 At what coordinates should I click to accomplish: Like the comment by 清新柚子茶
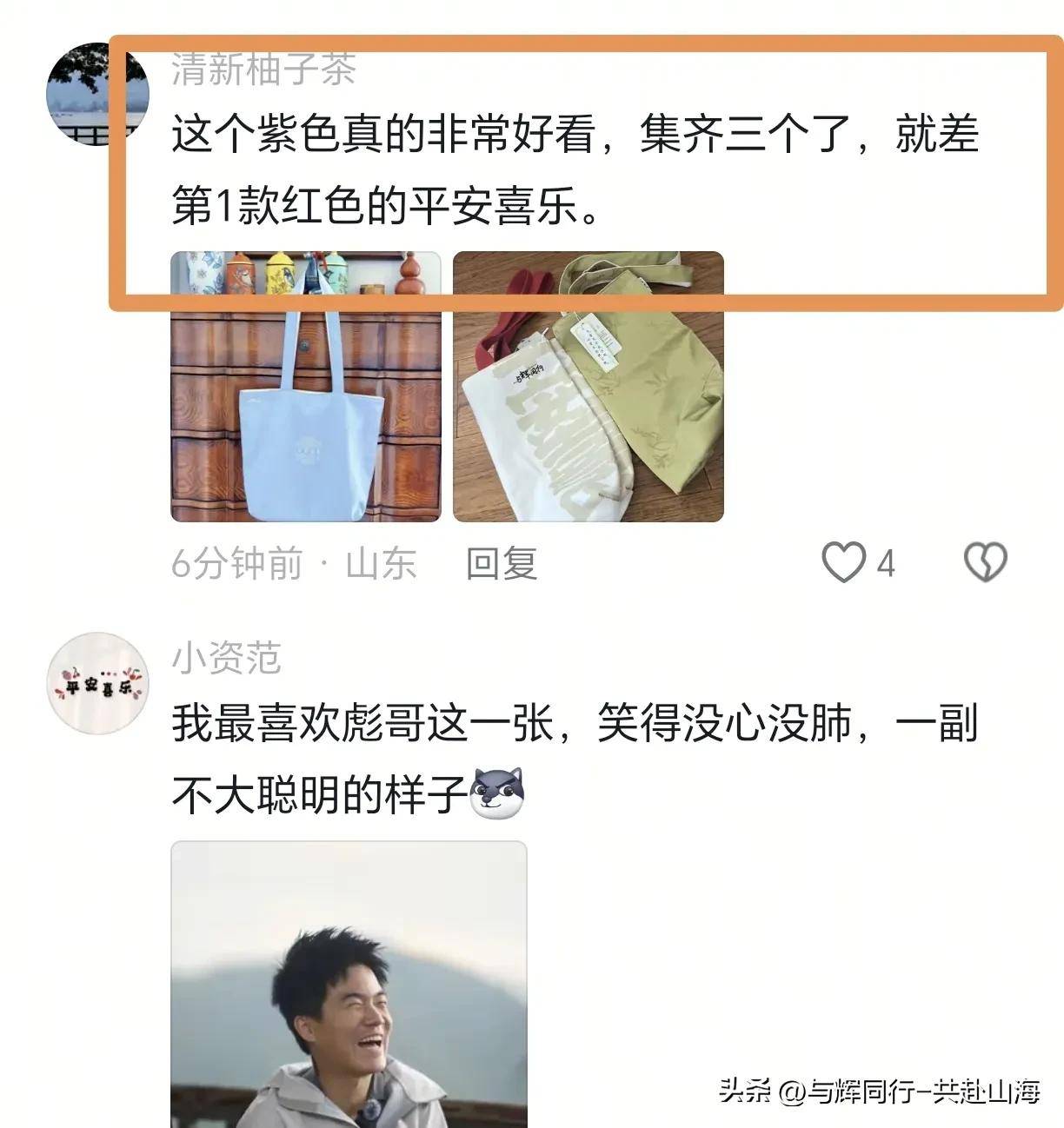coord(844,562)
